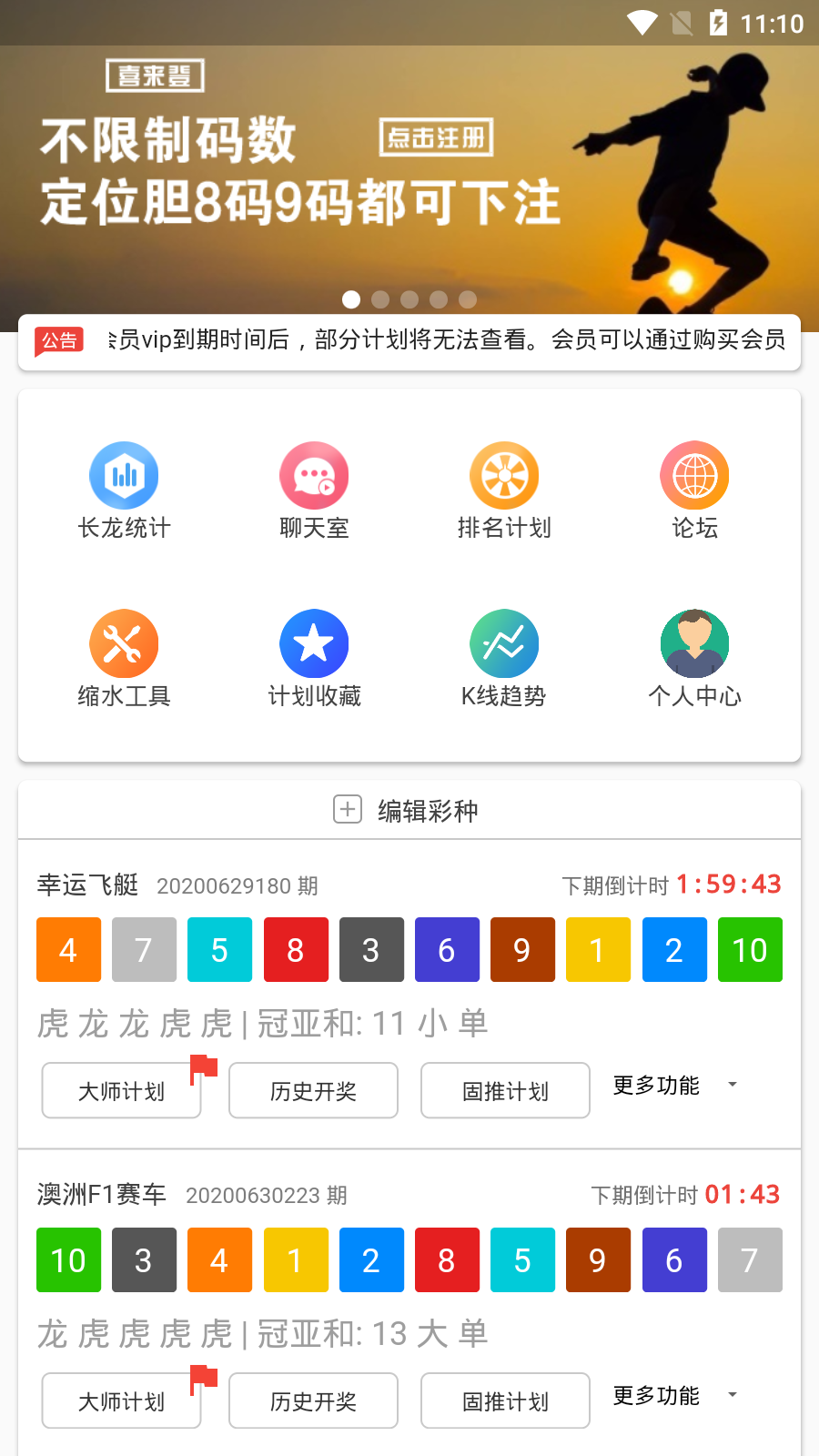
Task: Select the 排名计划 ranking plan icon
Action: (505, 475)
